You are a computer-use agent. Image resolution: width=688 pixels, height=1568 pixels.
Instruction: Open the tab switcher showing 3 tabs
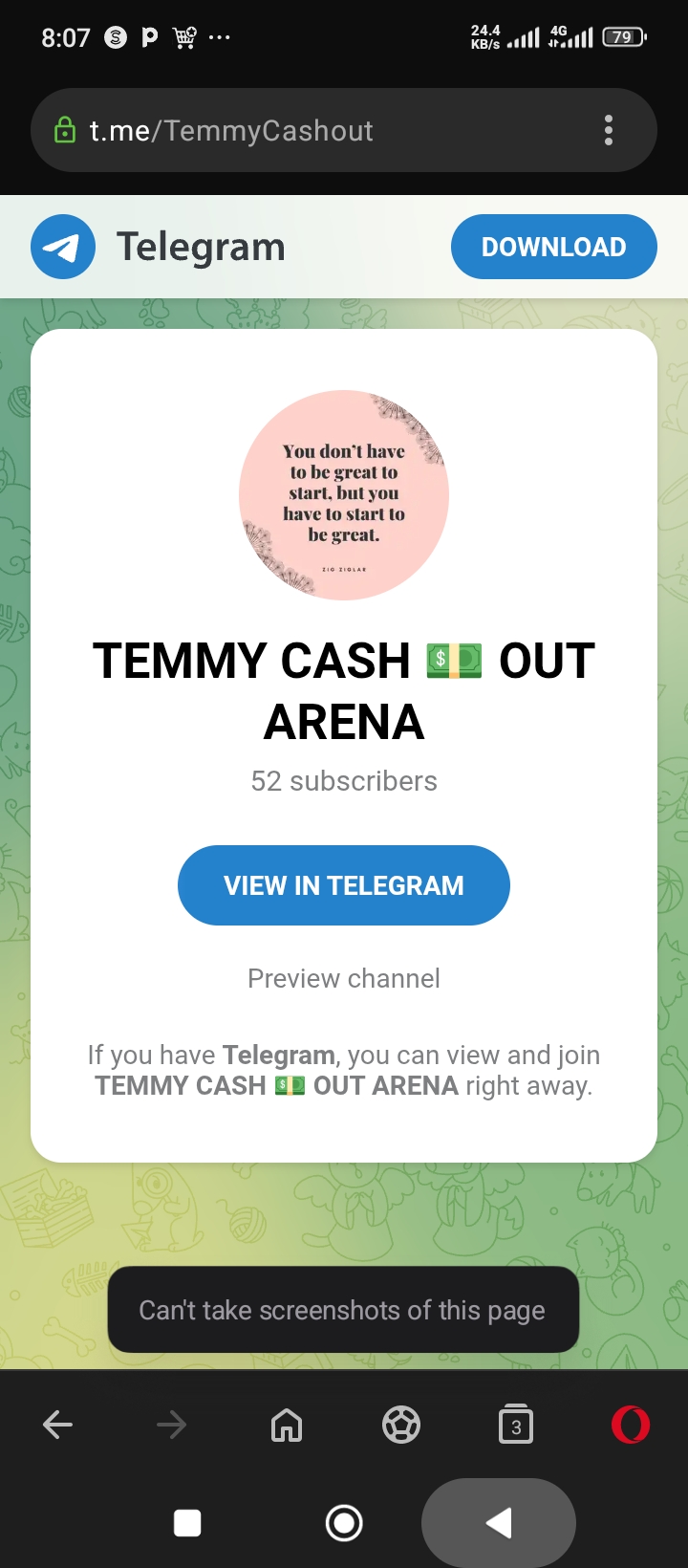tap(516, 1425)
